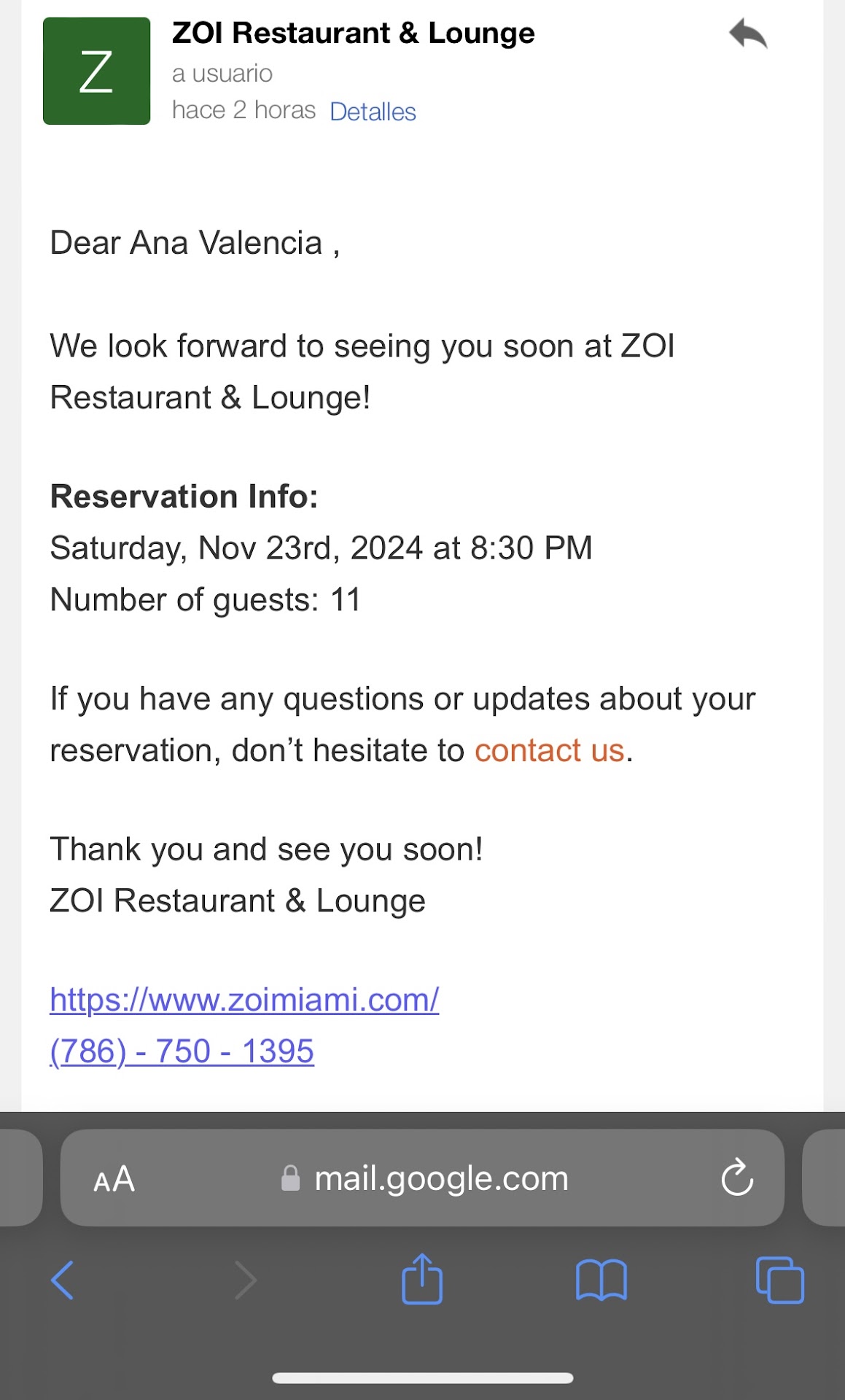
Task: Call the (786) 750-1395 phone number
Action: (182, 1051)
